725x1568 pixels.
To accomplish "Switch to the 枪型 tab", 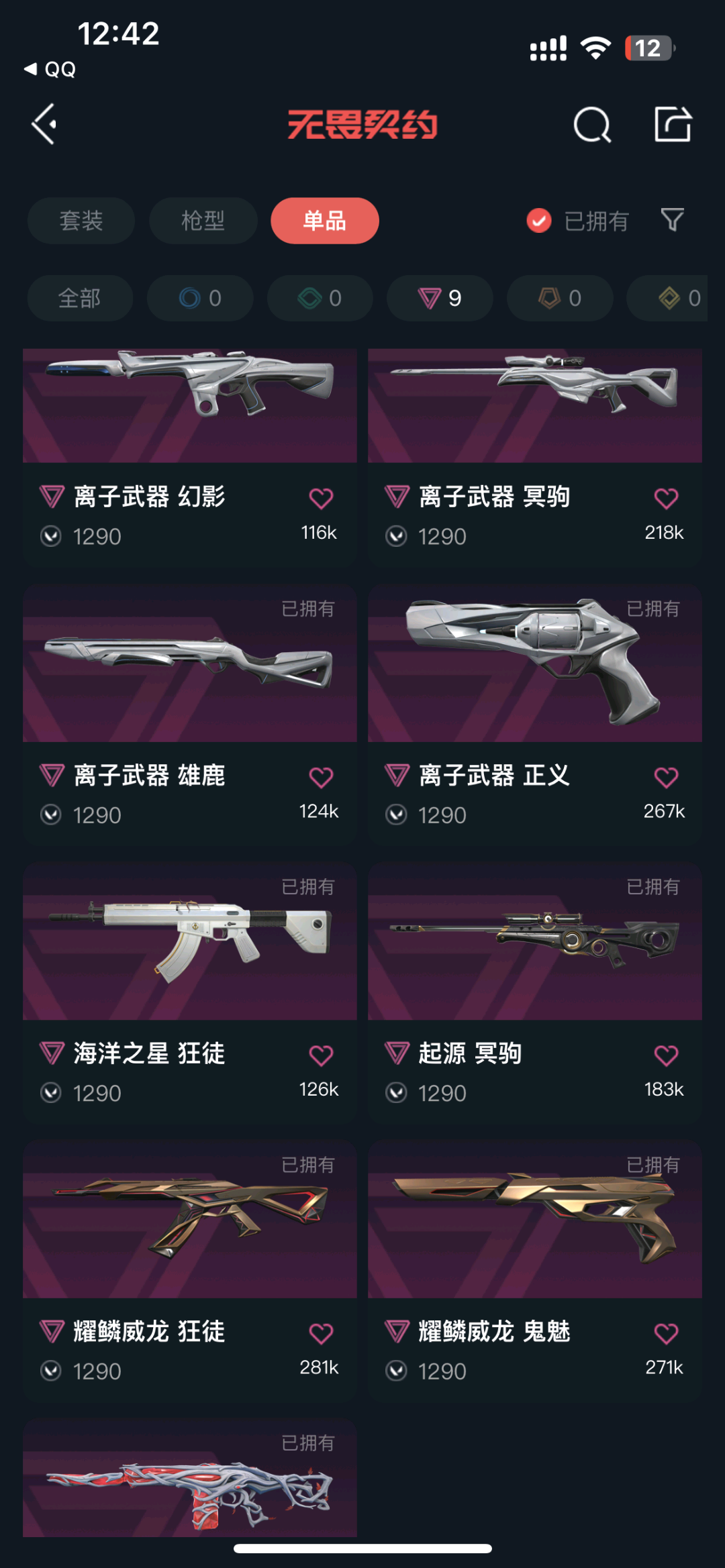I will coord(203,221).
